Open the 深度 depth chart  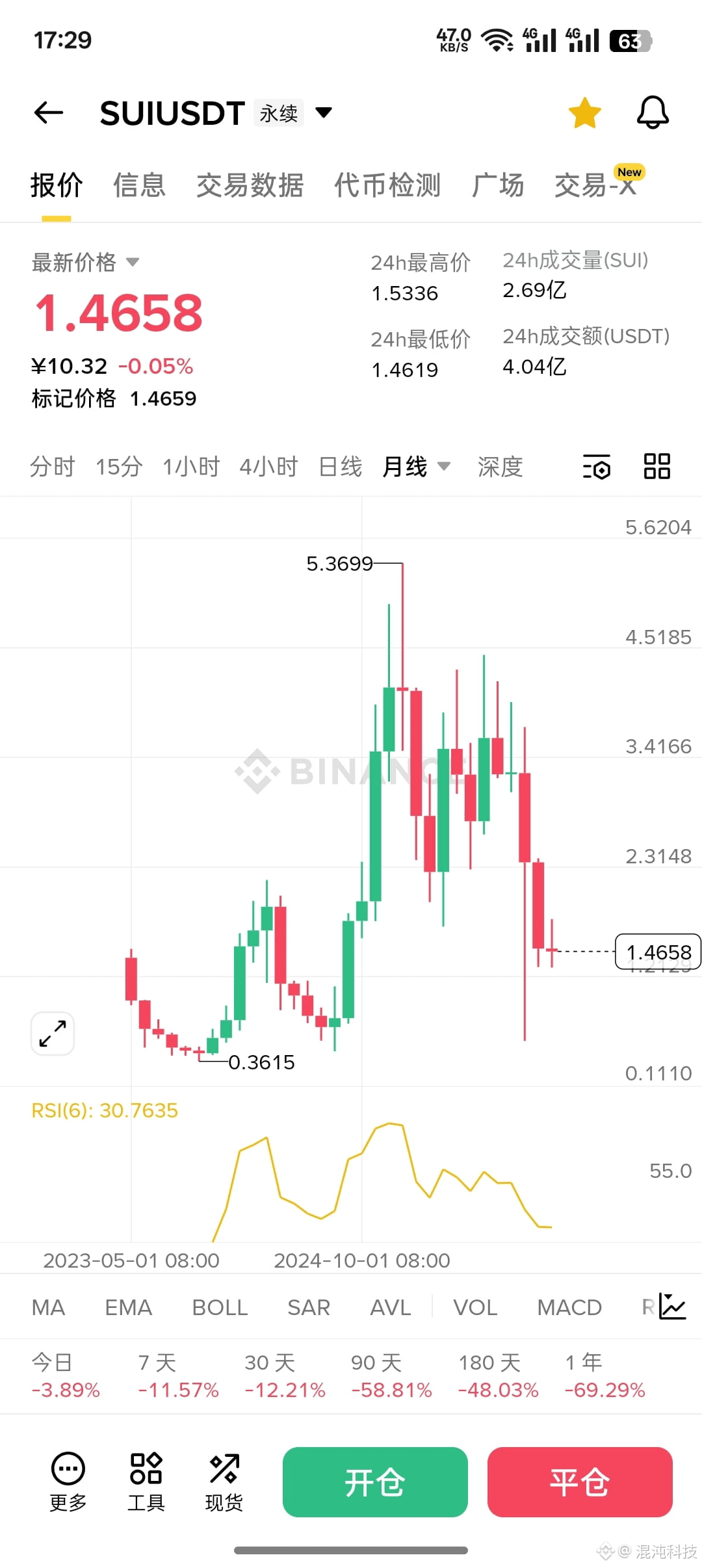click(x=500, y=467)
